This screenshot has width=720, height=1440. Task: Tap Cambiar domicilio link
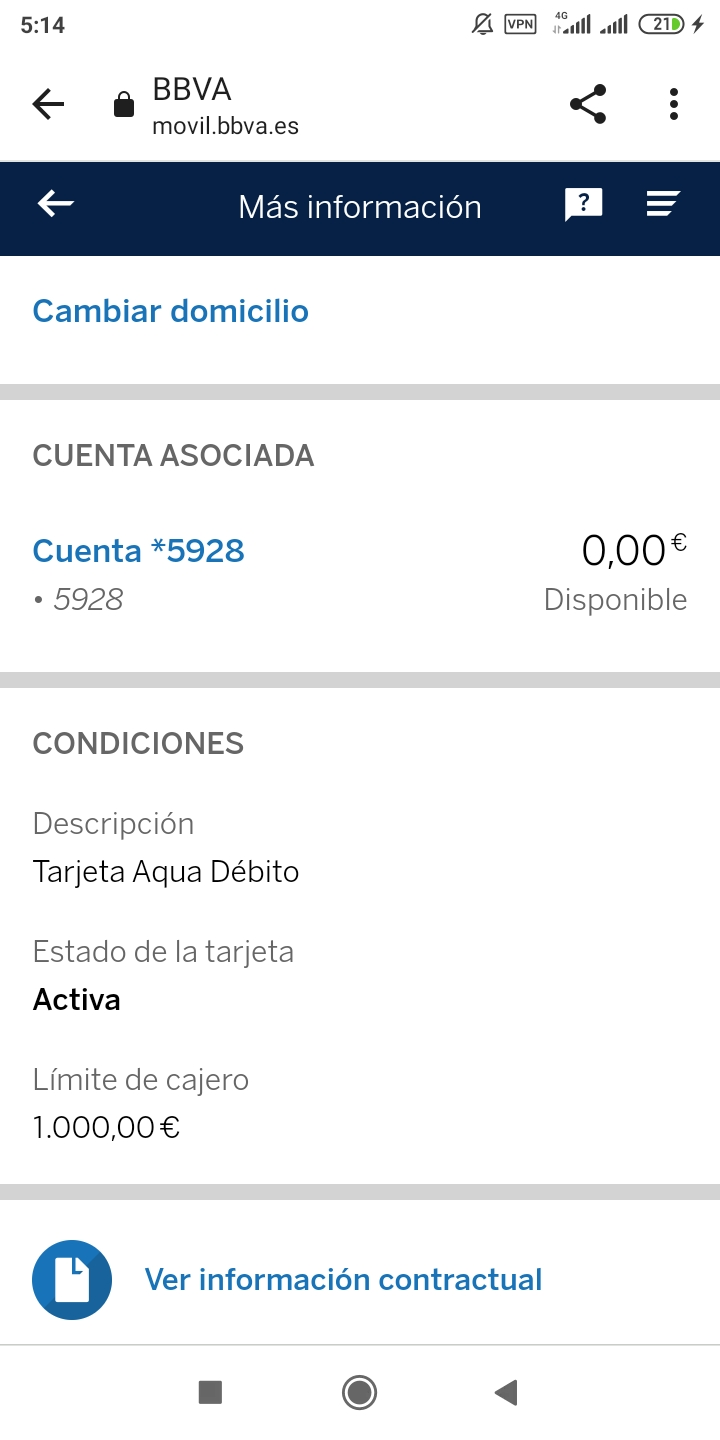click(x=171, y=311)
